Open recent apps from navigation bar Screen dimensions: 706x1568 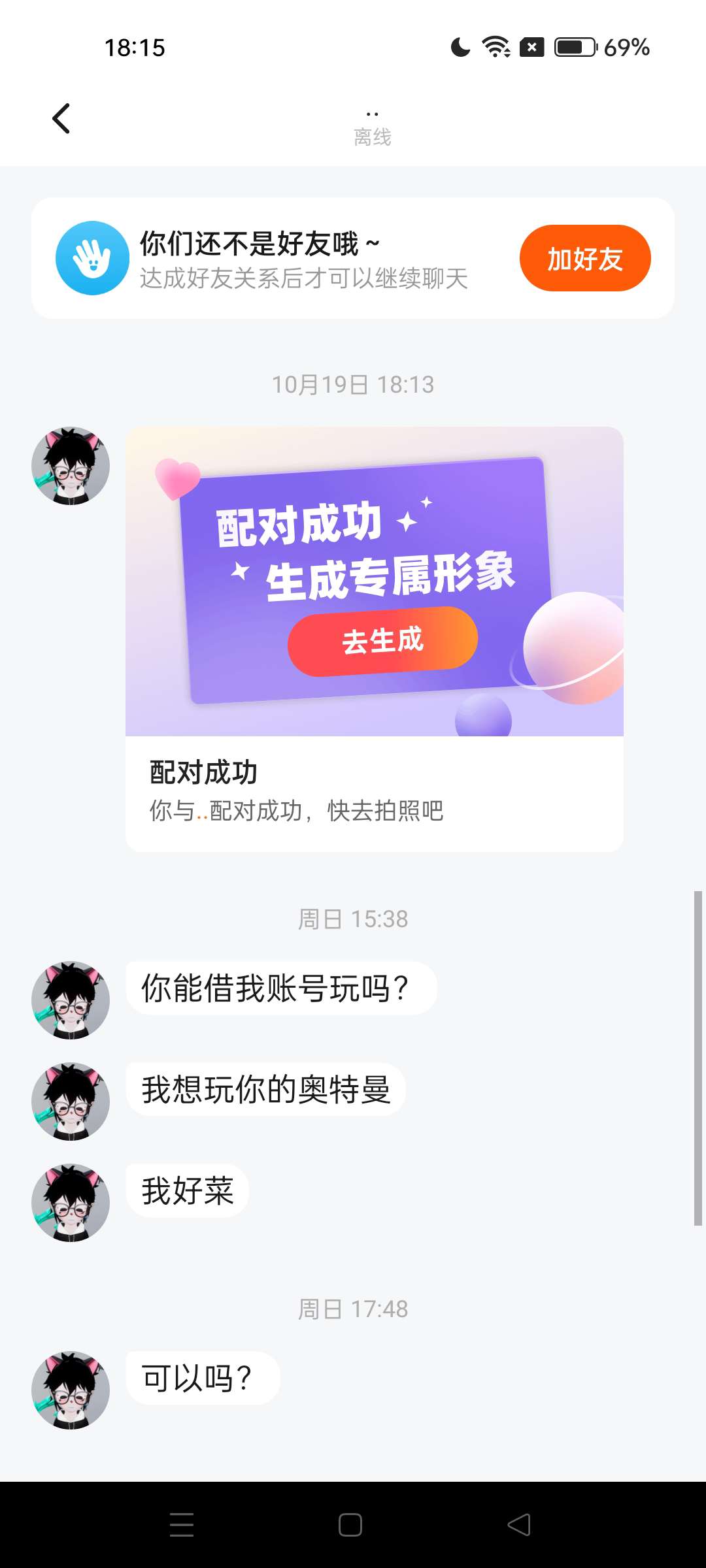tap(182, 1525)
